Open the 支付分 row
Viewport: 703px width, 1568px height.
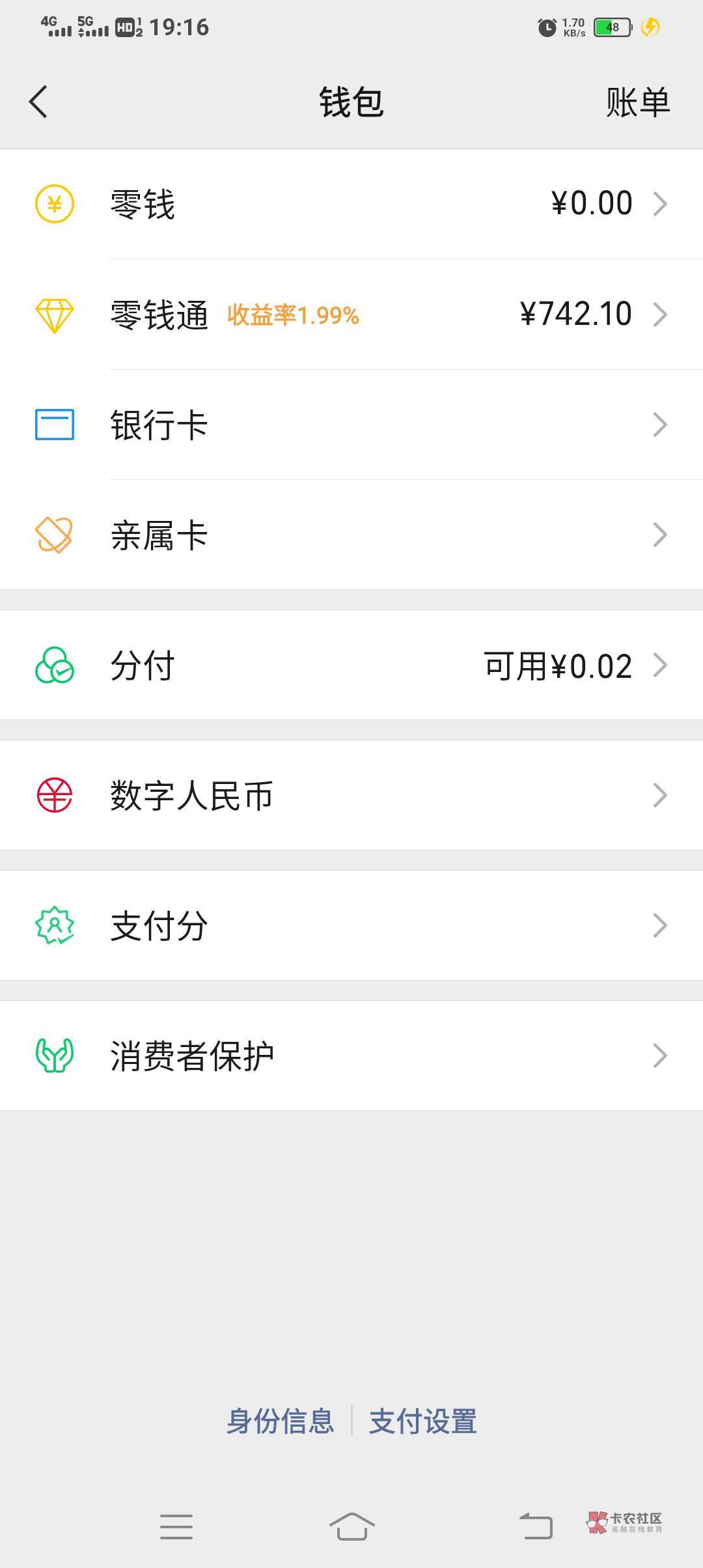point(351,925)
